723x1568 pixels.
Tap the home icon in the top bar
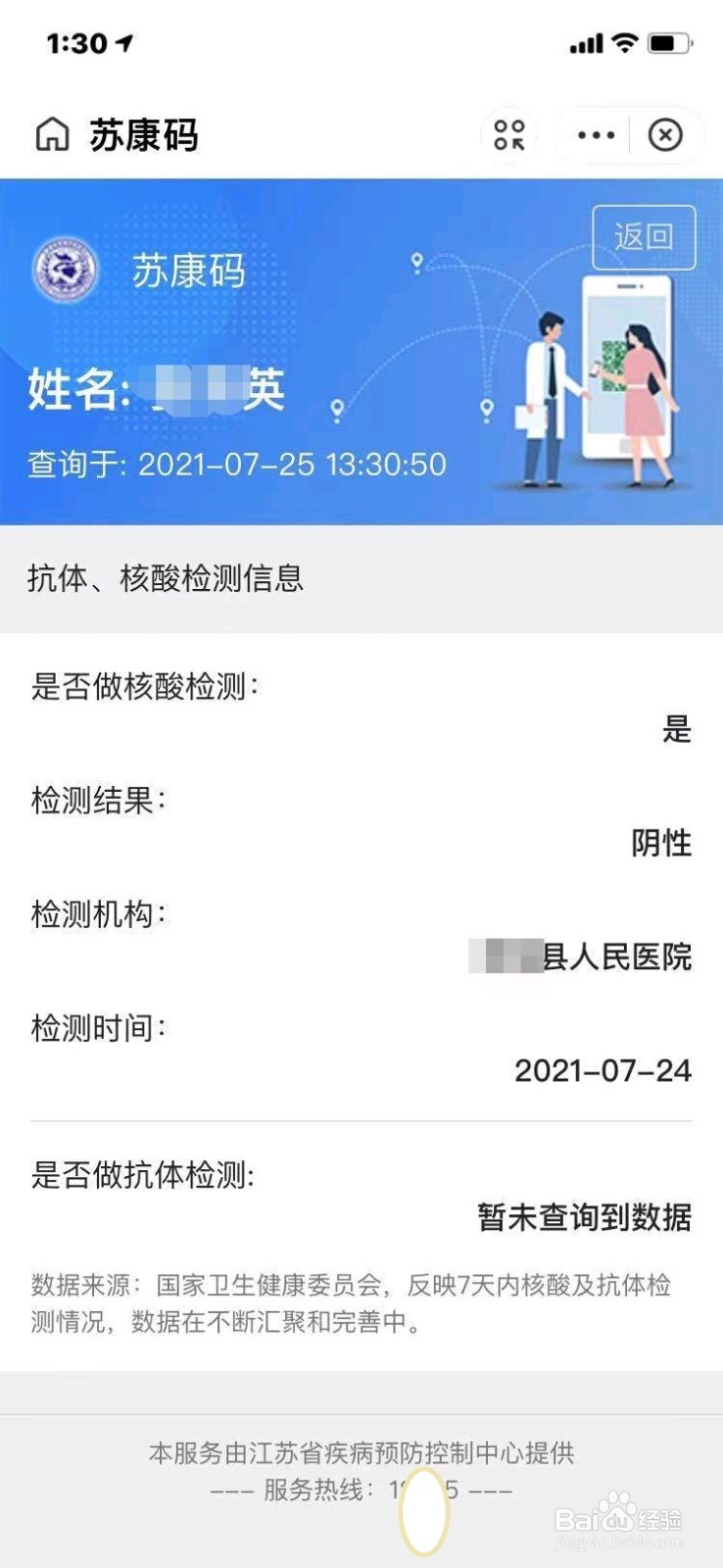tap(53, 135)
